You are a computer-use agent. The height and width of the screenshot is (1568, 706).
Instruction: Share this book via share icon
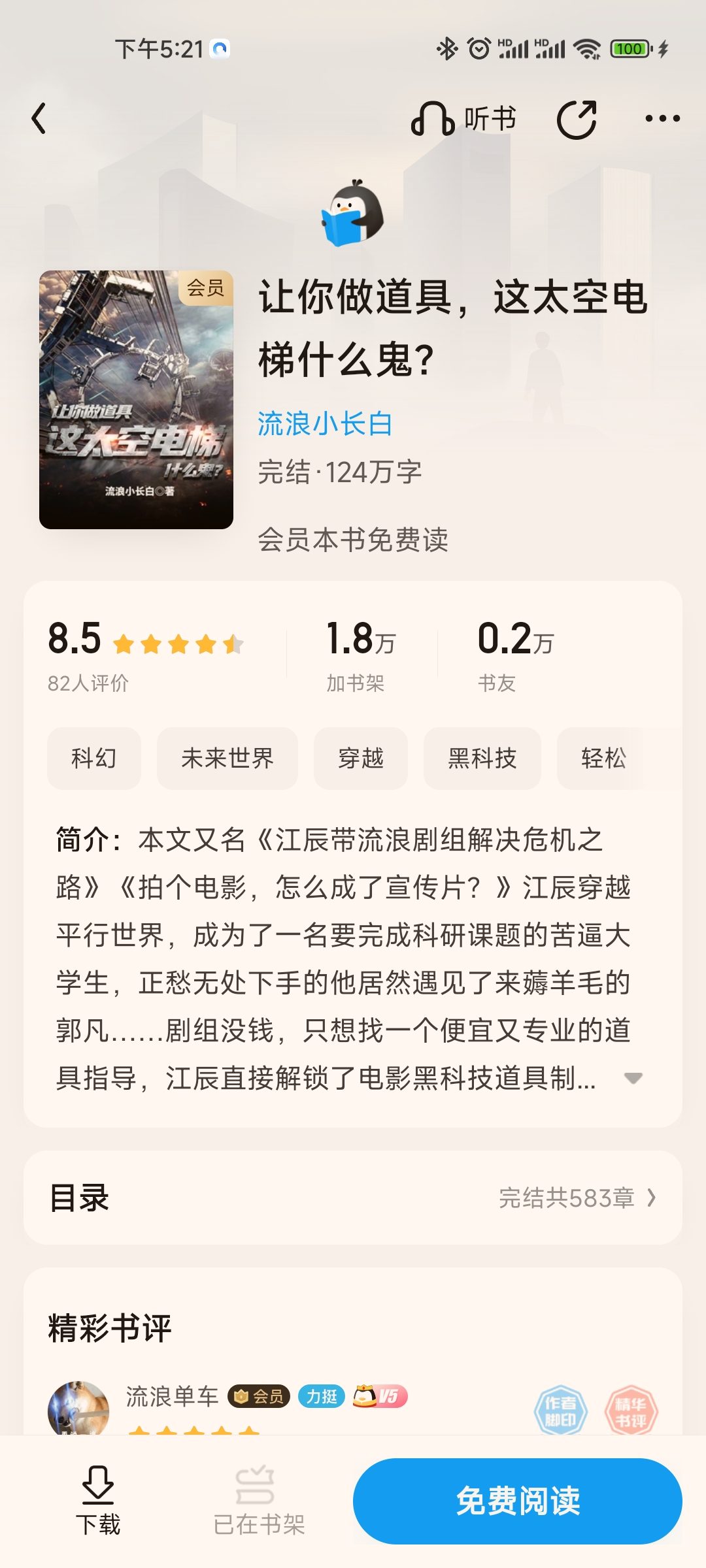[577, 119]
